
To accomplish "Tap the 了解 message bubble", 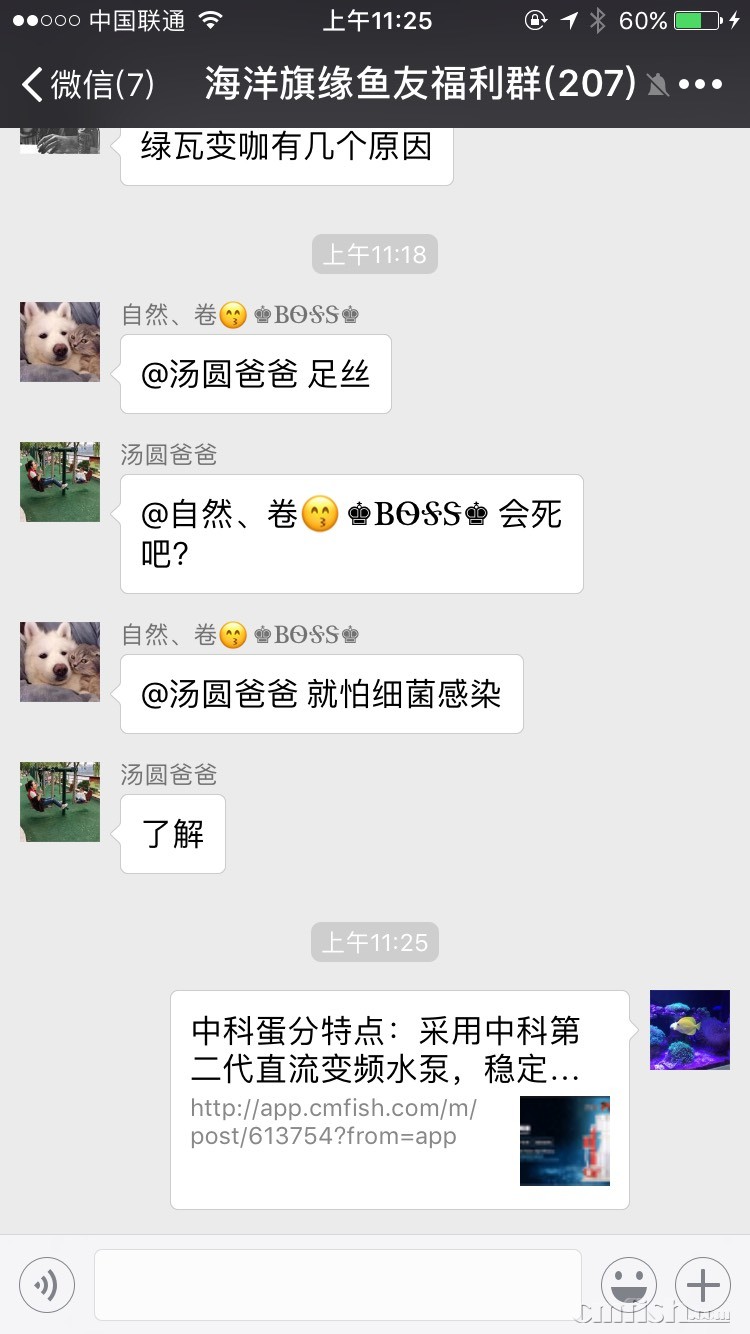I will (x=172, y=833).
